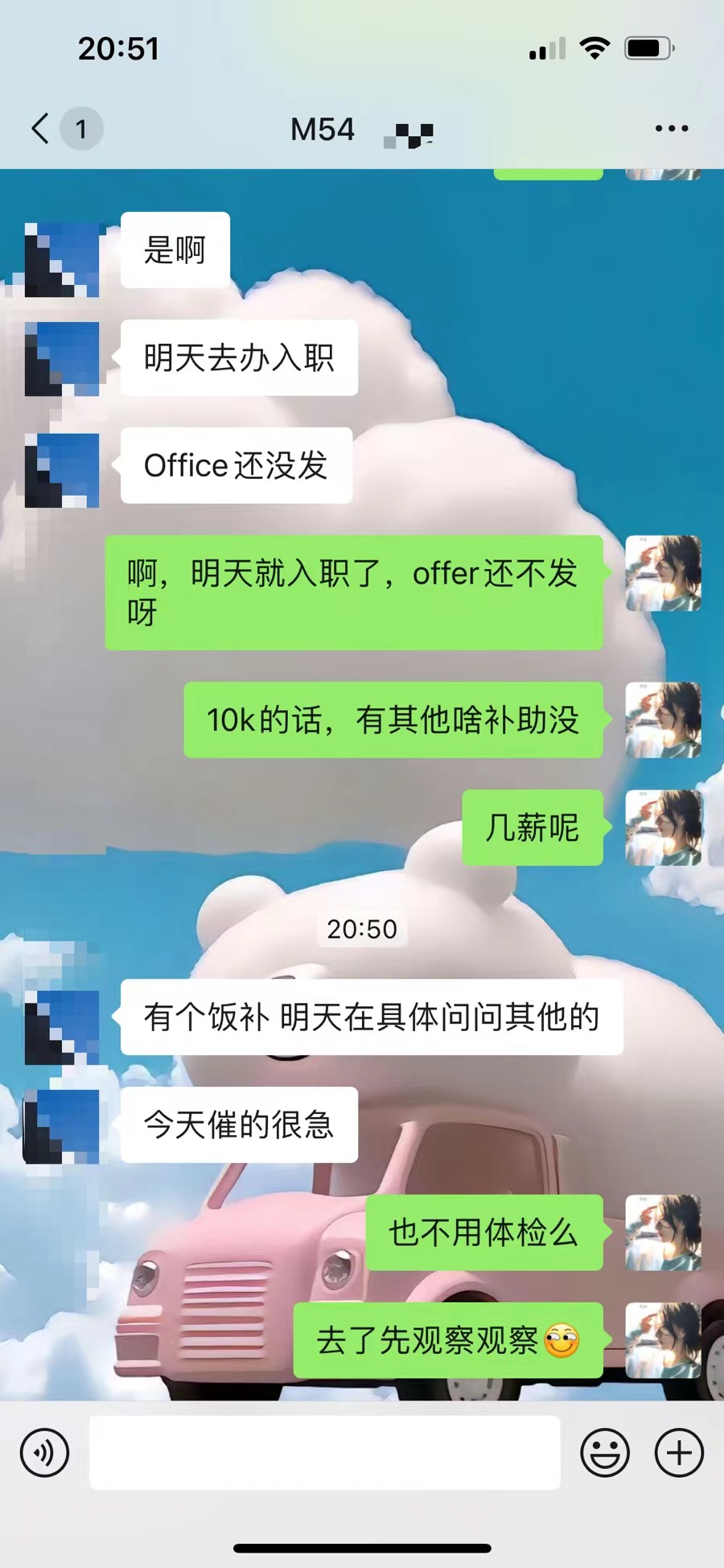Switch to voice message input

44,1453
